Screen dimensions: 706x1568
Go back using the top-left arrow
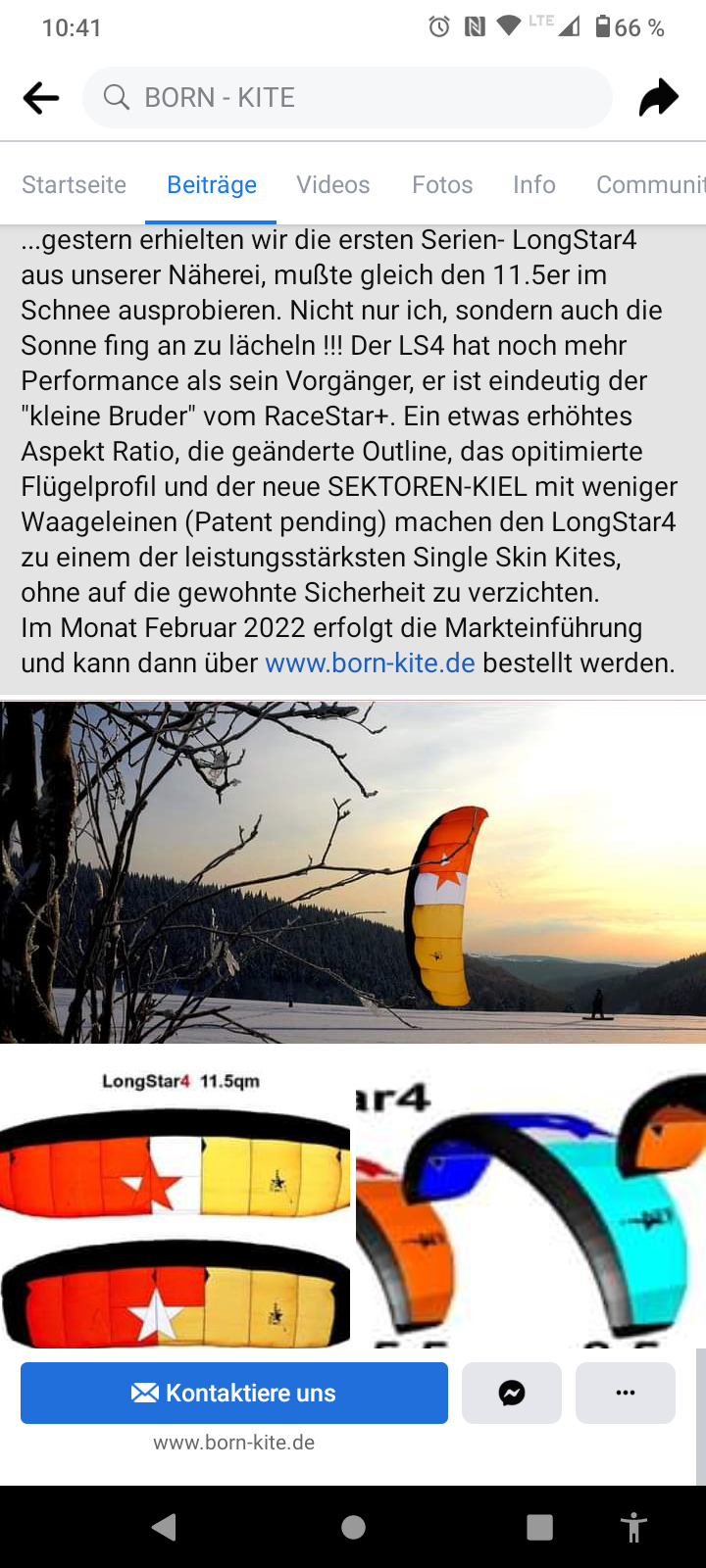(40, 98)
